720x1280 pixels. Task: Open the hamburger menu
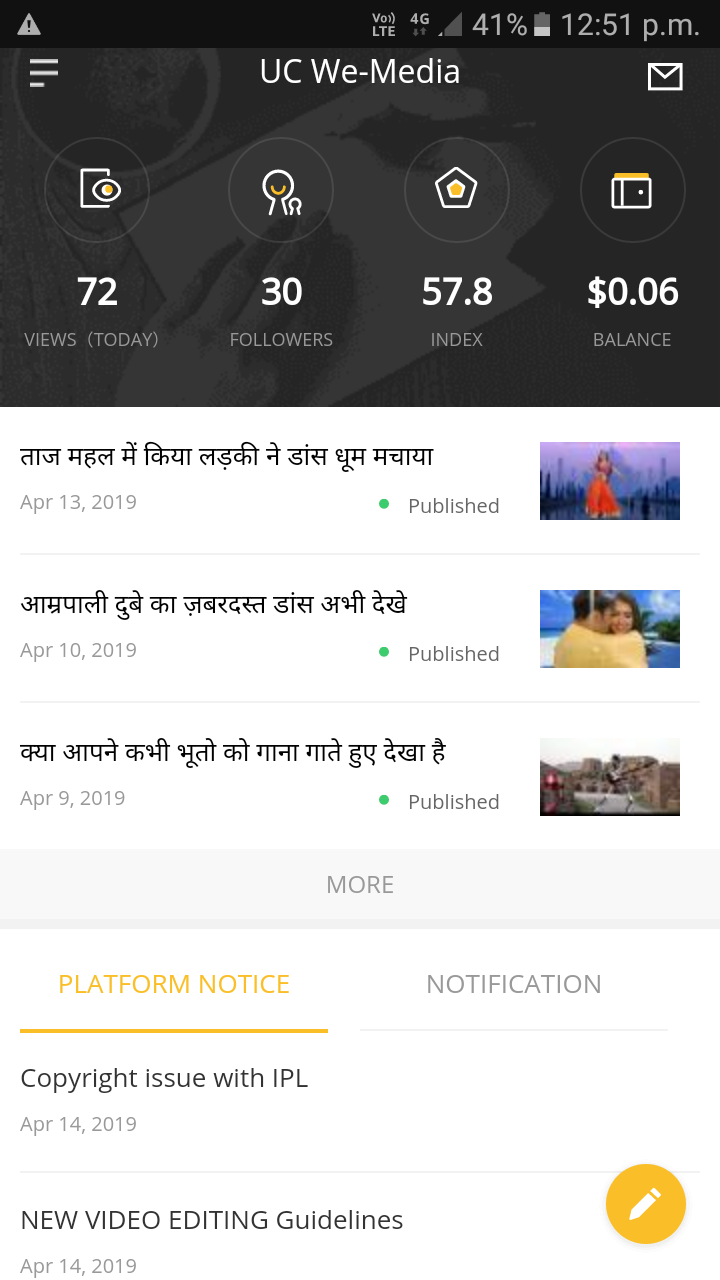coord(44,73)
